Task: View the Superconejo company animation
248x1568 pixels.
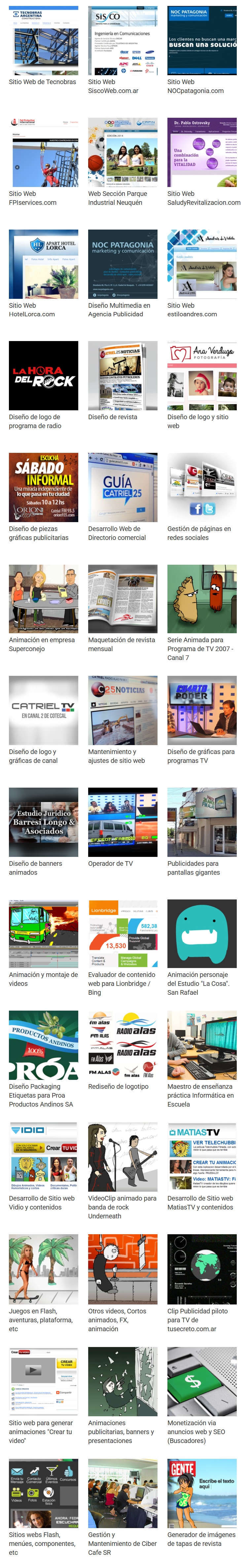Action: click(43, 599)
